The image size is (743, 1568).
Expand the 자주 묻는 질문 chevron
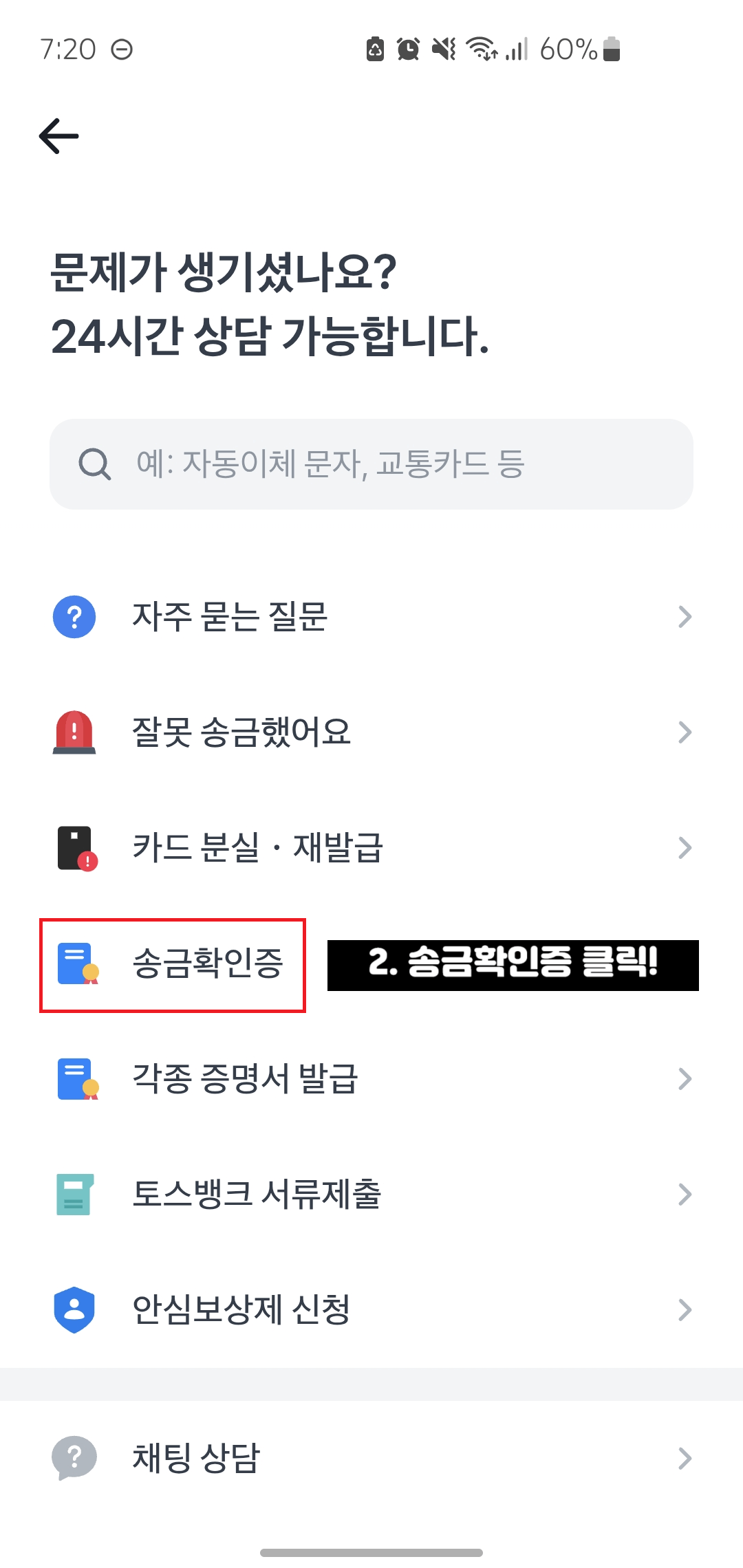click(684, 617)
